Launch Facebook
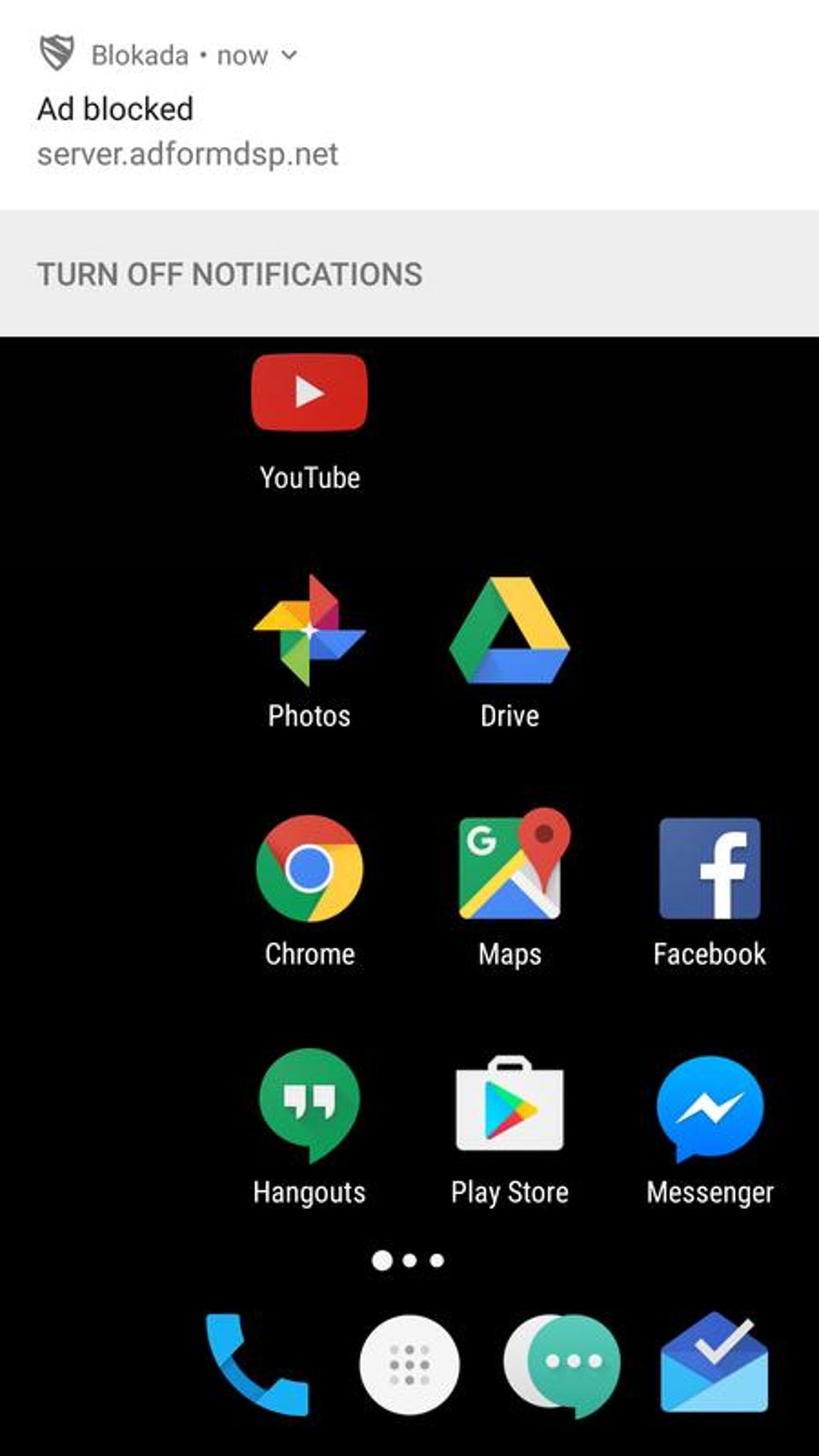This screenshot has width=819, height=1456. click(709, 868)
